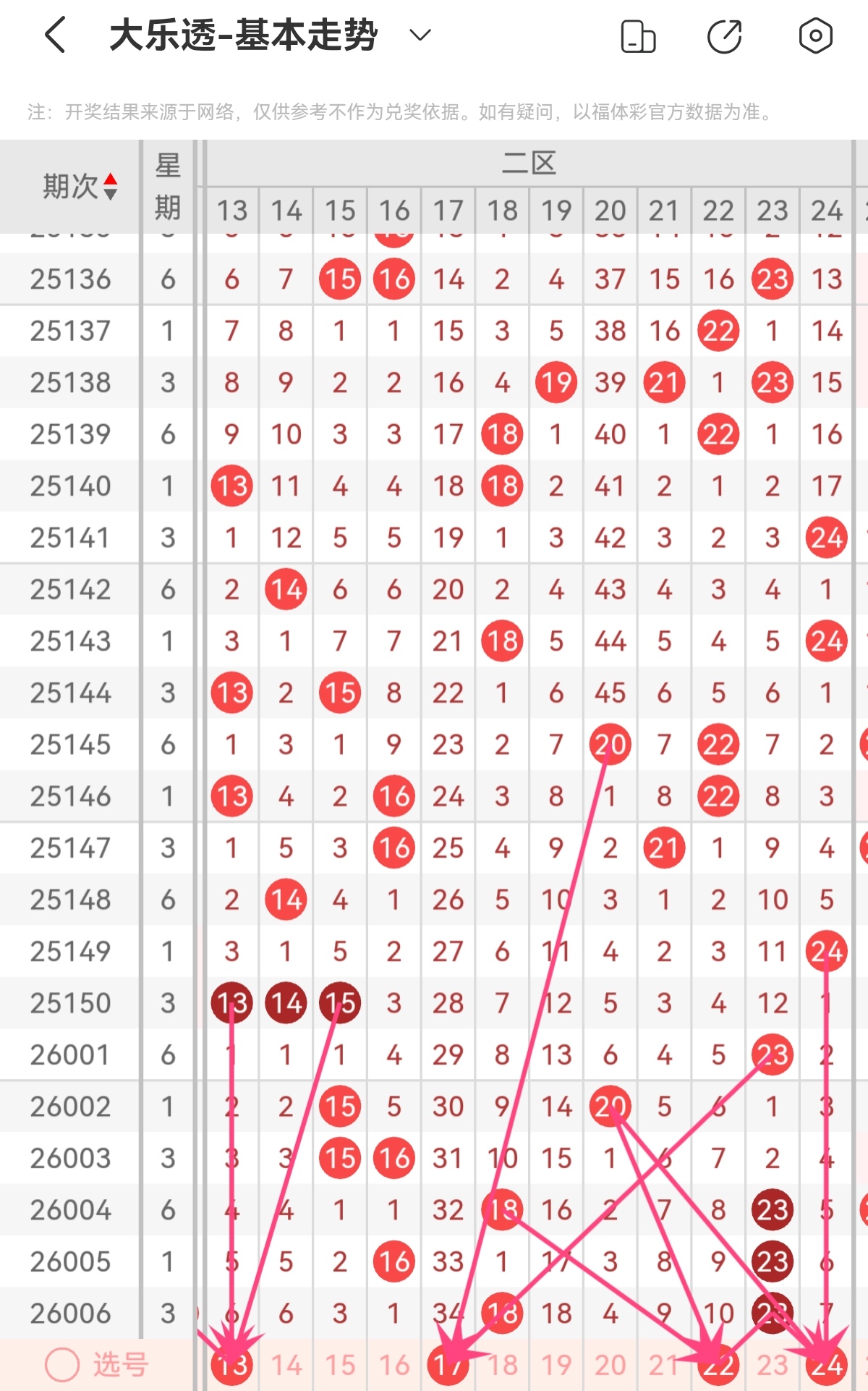Open the chart settings
The image size is (868, 1391).
[815, 36]
